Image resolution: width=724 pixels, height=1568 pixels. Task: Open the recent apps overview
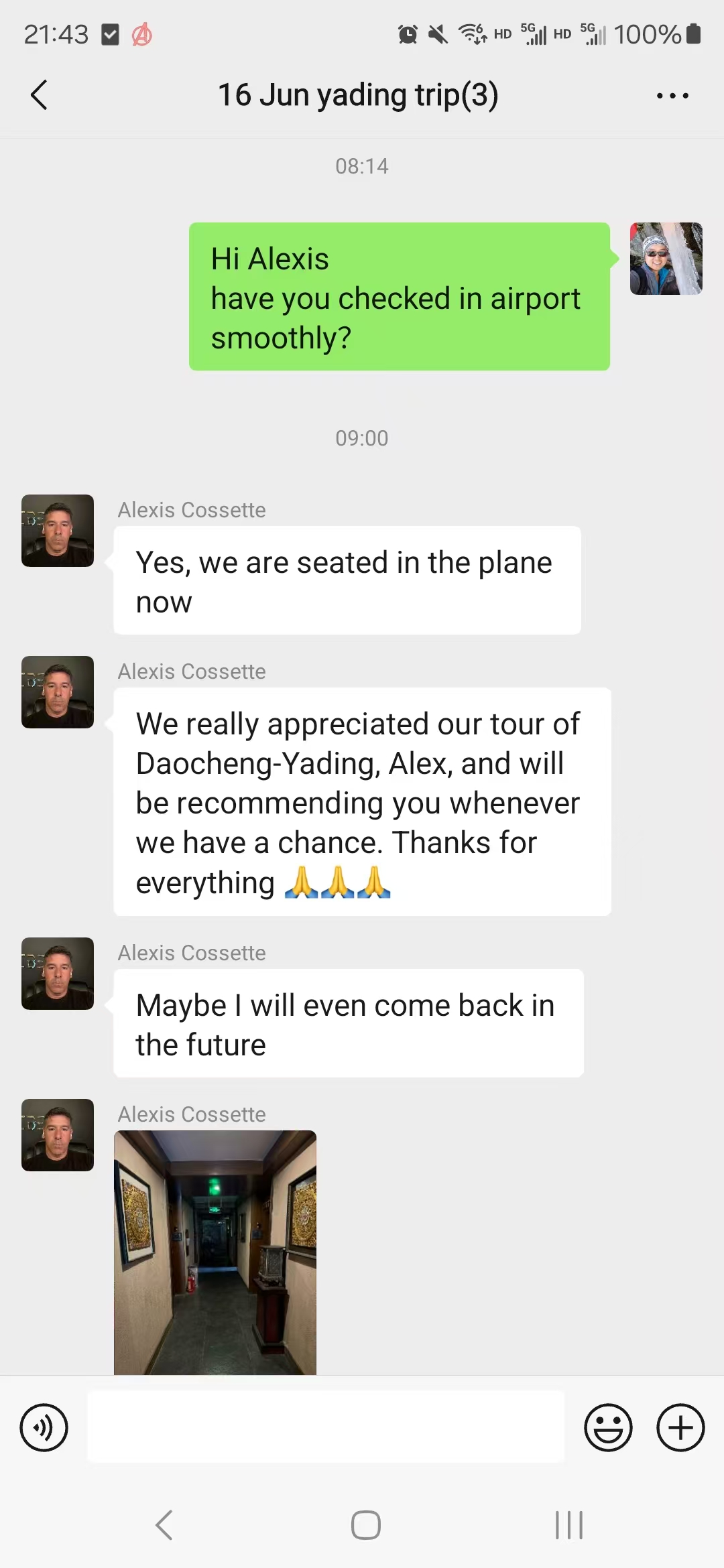pyautogui.click(x=567, y=1526)
